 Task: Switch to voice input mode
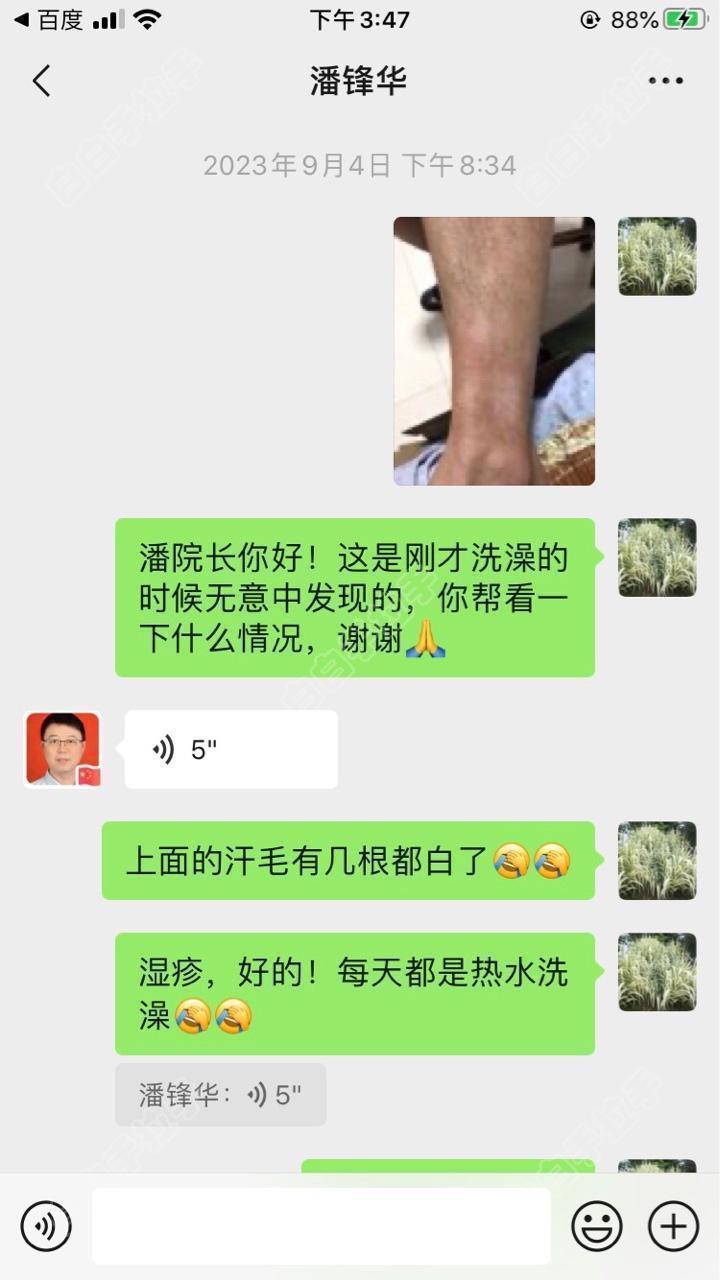(46, 1226)
